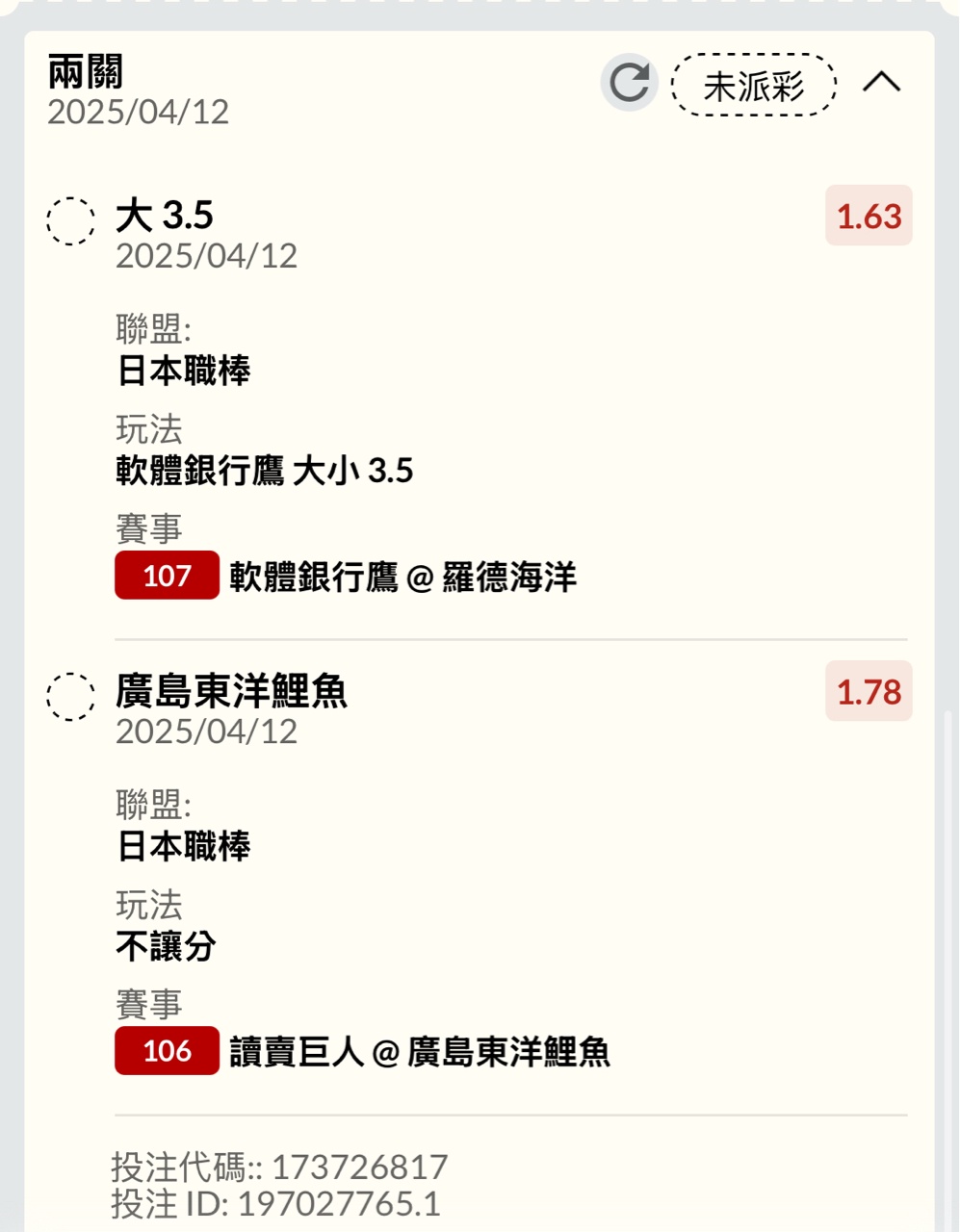This screenshot has width=960, height=1232.
Task: Collapse the 兩關 bet slip details
Action: (881, 83)
